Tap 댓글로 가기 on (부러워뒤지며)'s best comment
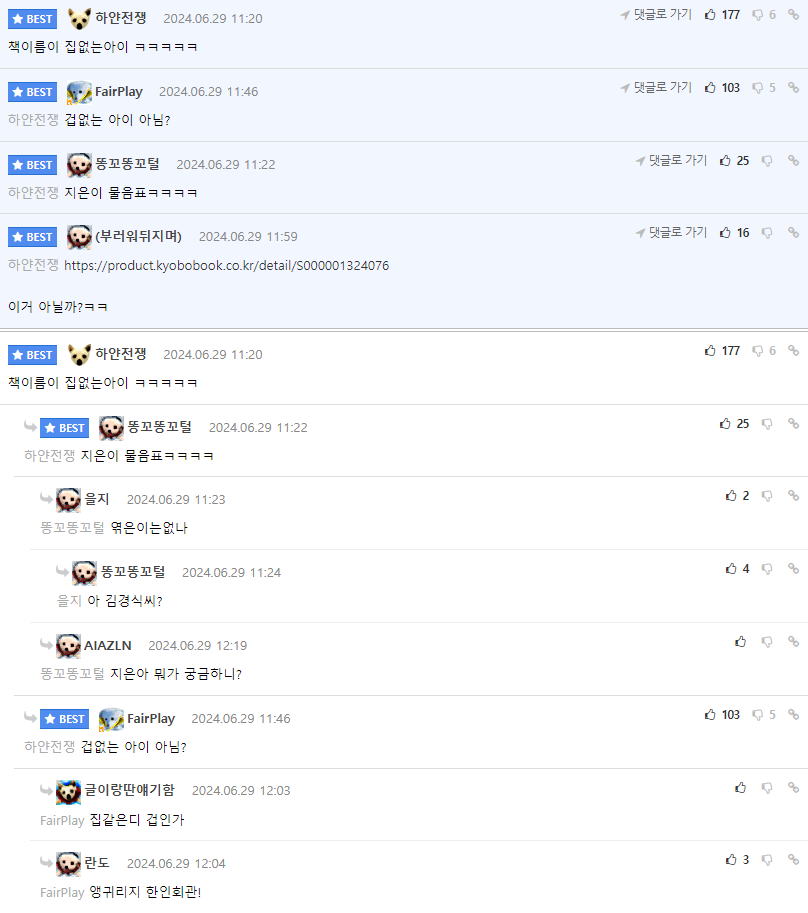 pyautogui.click(x=671, y=233)
